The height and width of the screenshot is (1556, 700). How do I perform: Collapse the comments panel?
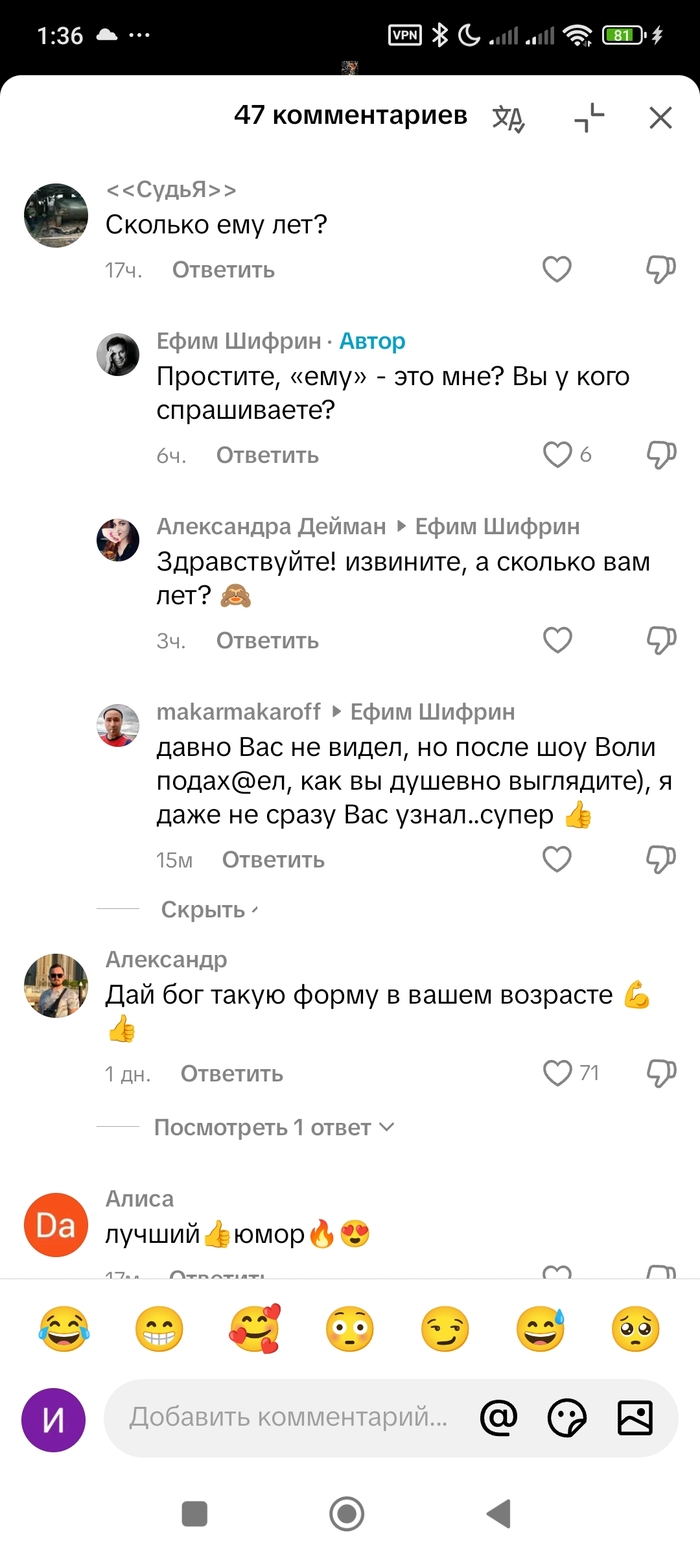[x=589, y=118]
